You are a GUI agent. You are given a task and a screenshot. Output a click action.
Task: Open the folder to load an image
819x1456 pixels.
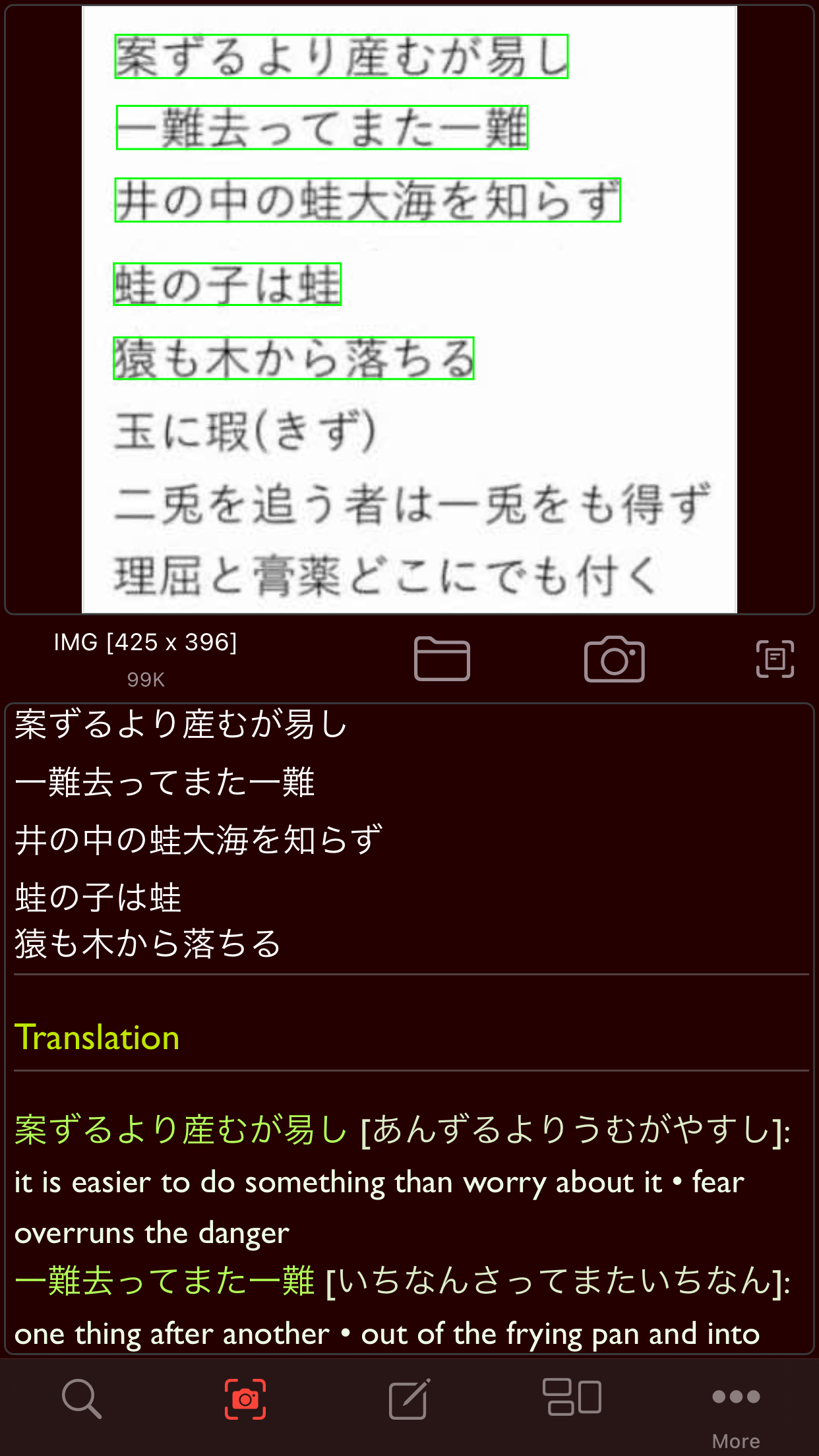click(442, 659)
